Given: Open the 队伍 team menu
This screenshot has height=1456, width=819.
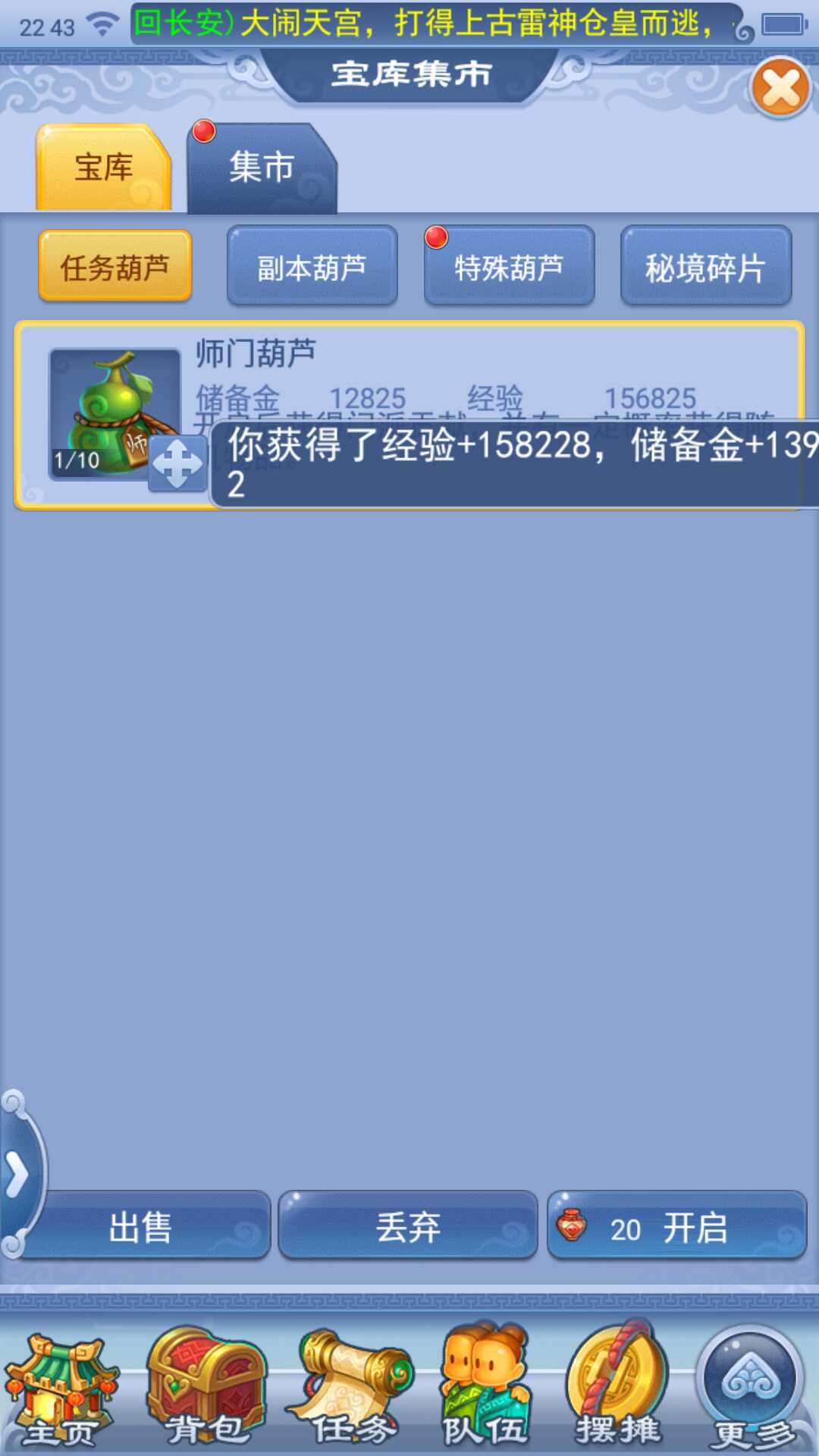Looking at the screenshot, I should pyautogui.click(x=485, y=1388).
